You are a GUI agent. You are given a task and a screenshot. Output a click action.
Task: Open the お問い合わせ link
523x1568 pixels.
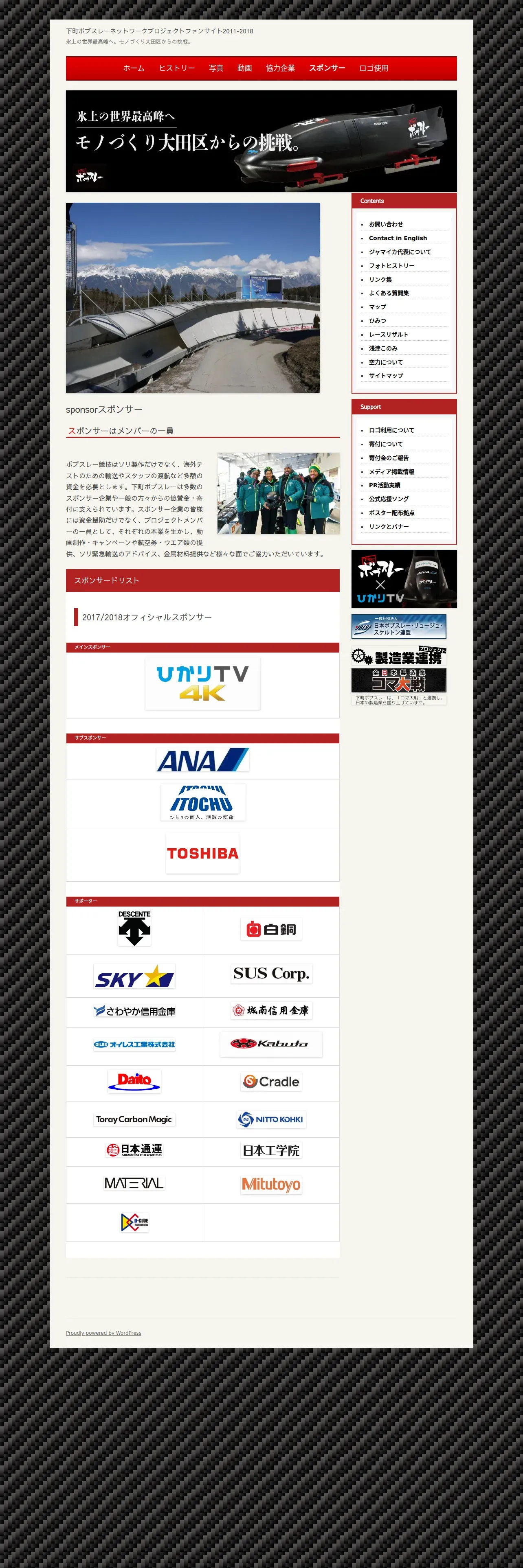(x=385, y=225)
